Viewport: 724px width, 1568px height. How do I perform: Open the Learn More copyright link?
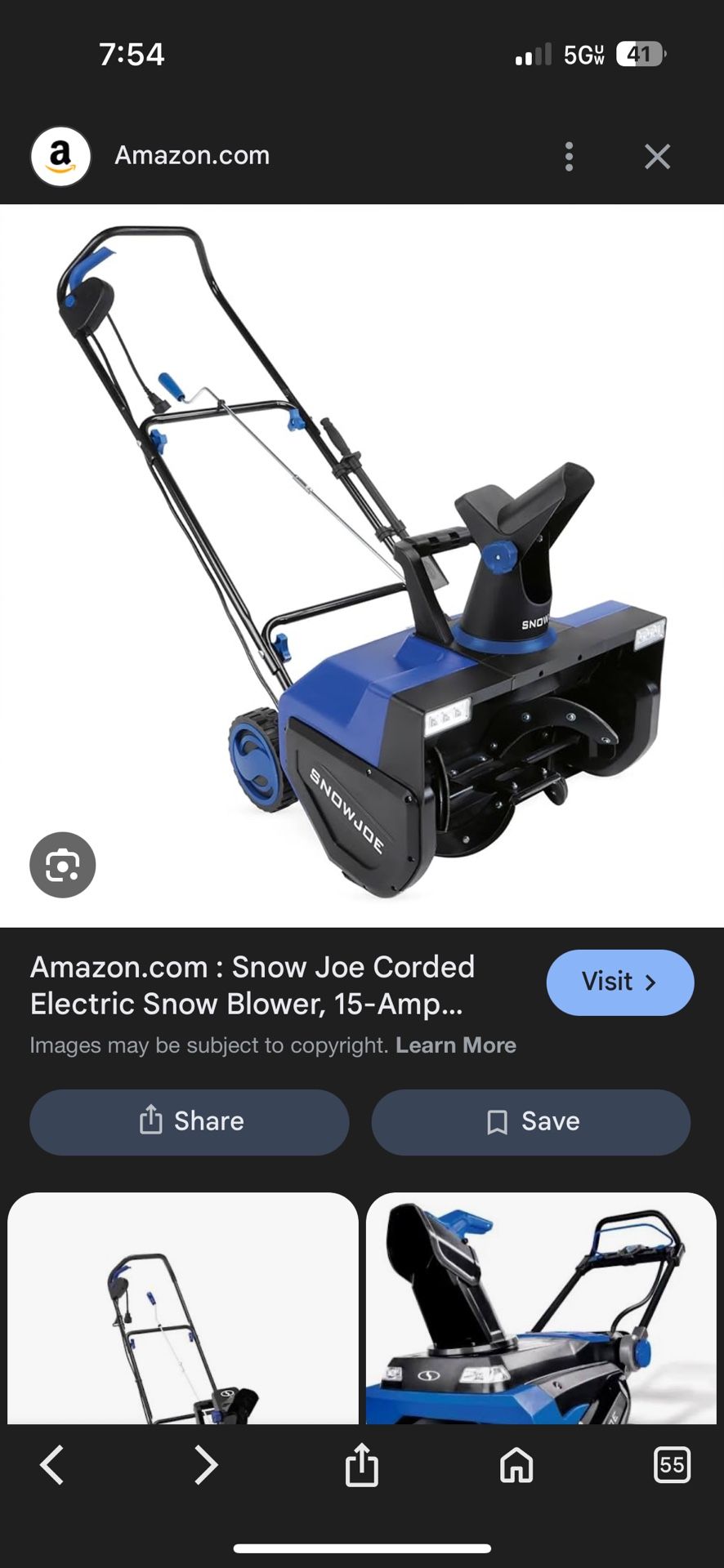(x=455, y=1045)
